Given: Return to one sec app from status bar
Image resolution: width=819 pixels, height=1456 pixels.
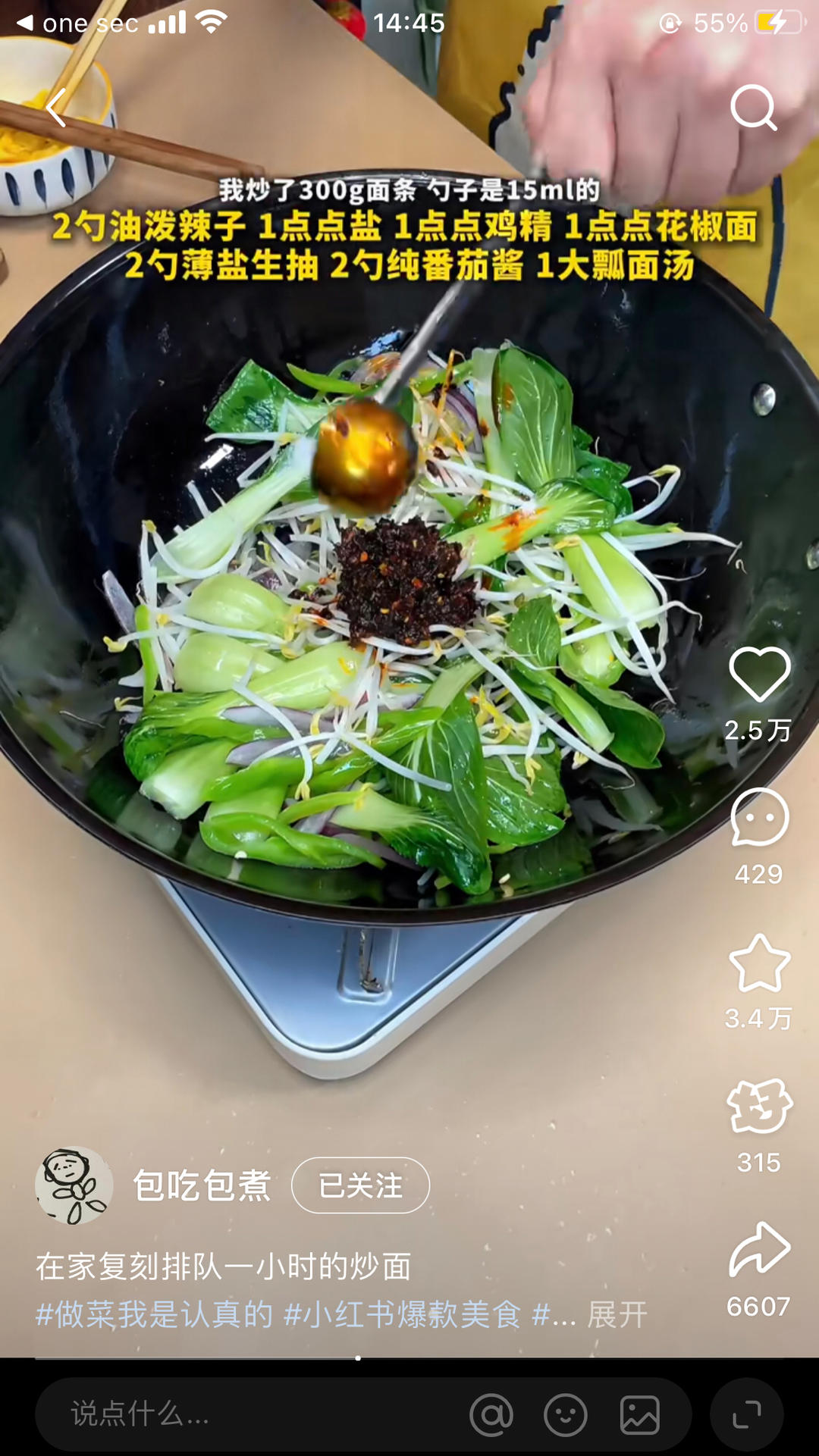Looking at the screenshot, I should pos(76,23).
